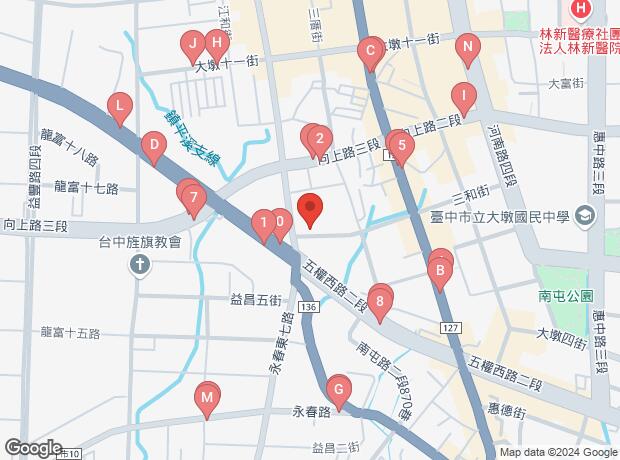
Task: Open marker B on the map
Action: [439, 270]
